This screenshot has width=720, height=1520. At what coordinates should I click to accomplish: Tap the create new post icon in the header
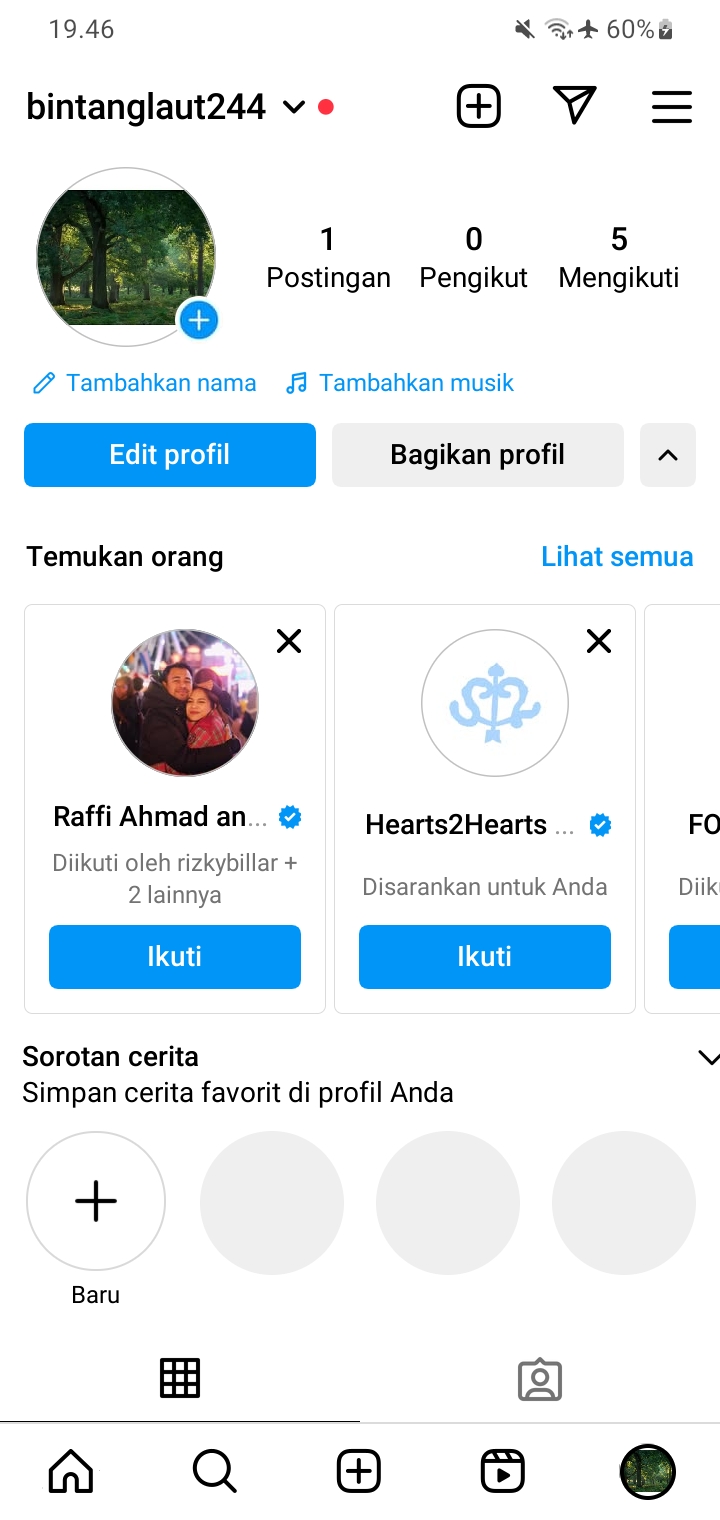coord(479,106)
